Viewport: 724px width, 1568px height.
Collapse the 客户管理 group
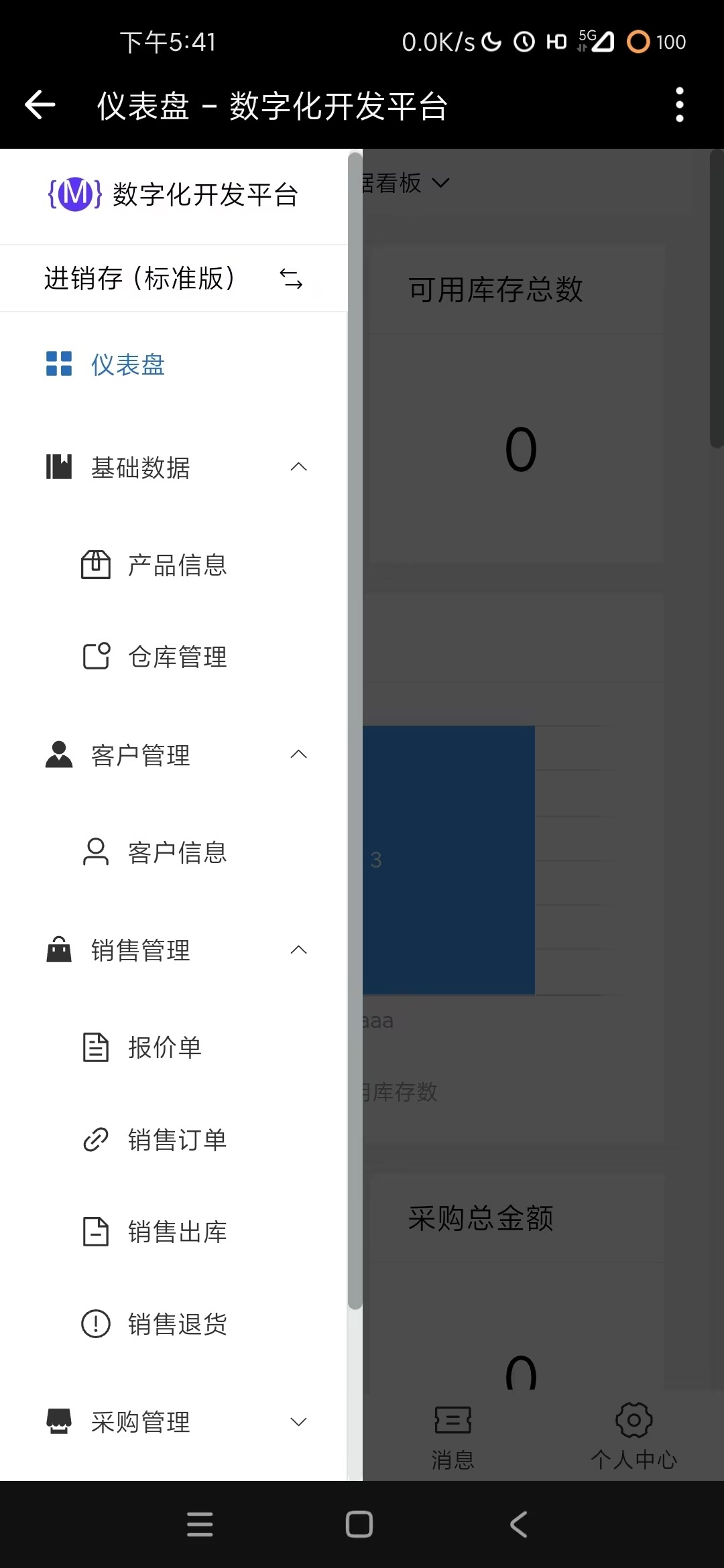[298, 755]
